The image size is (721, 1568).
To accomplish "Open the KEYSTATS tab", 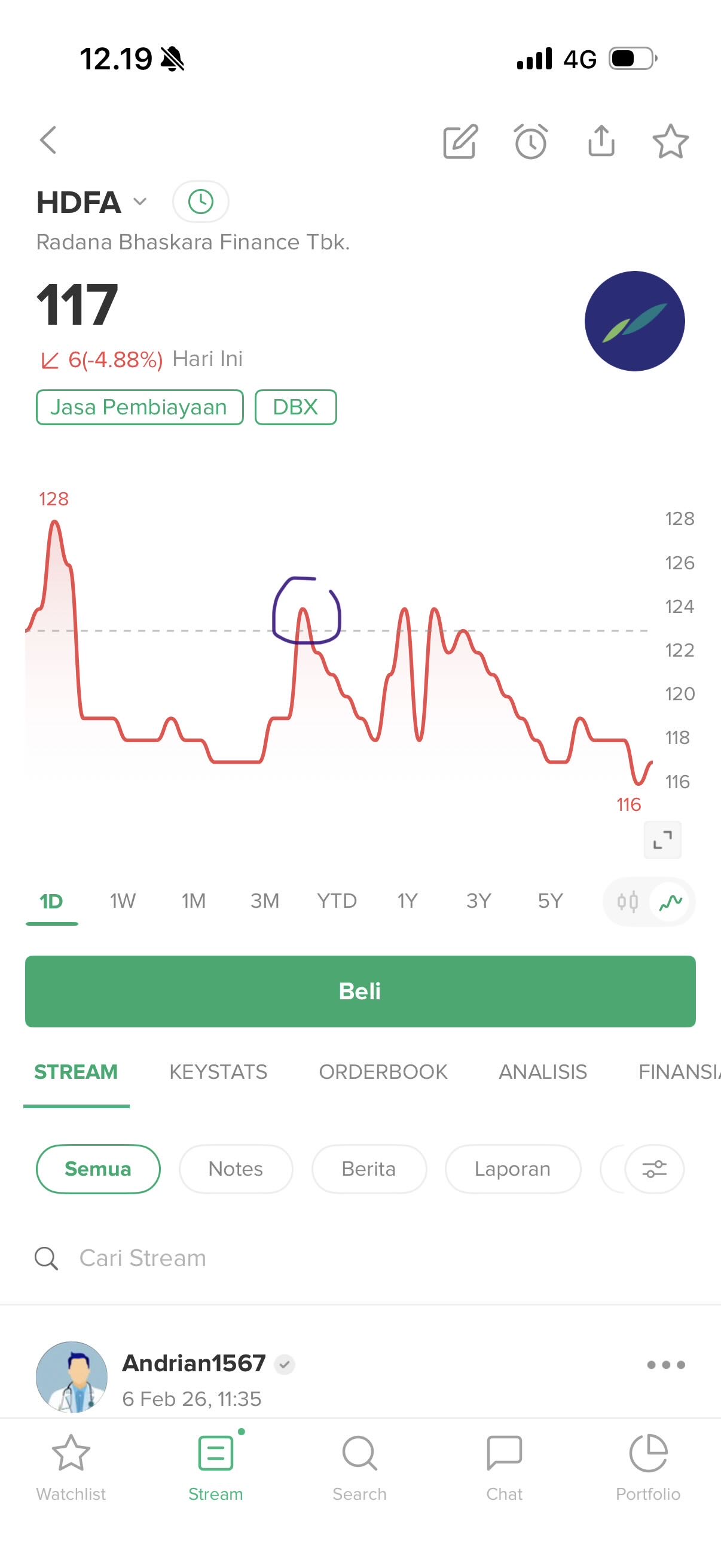I will pyautogui.click(x=218, y=1072).
